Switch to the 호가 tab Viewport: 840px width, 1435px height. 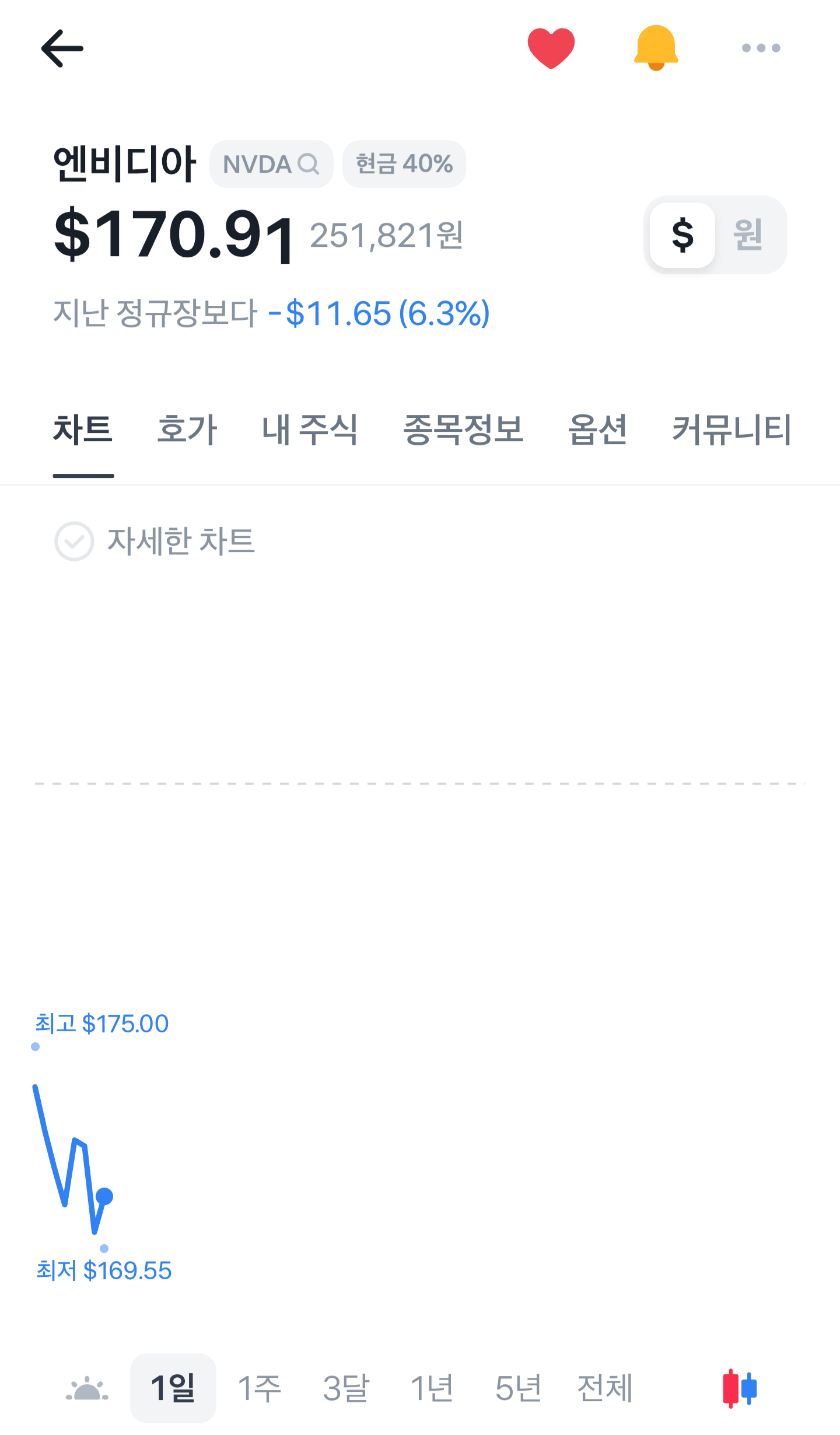click(187, 430)
